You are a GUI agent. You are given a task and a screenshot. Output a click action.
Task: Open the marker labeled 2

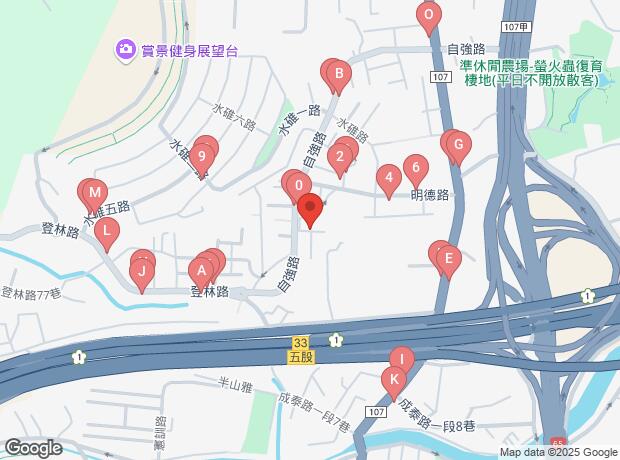pyautogui.click(x=340, y=156)
